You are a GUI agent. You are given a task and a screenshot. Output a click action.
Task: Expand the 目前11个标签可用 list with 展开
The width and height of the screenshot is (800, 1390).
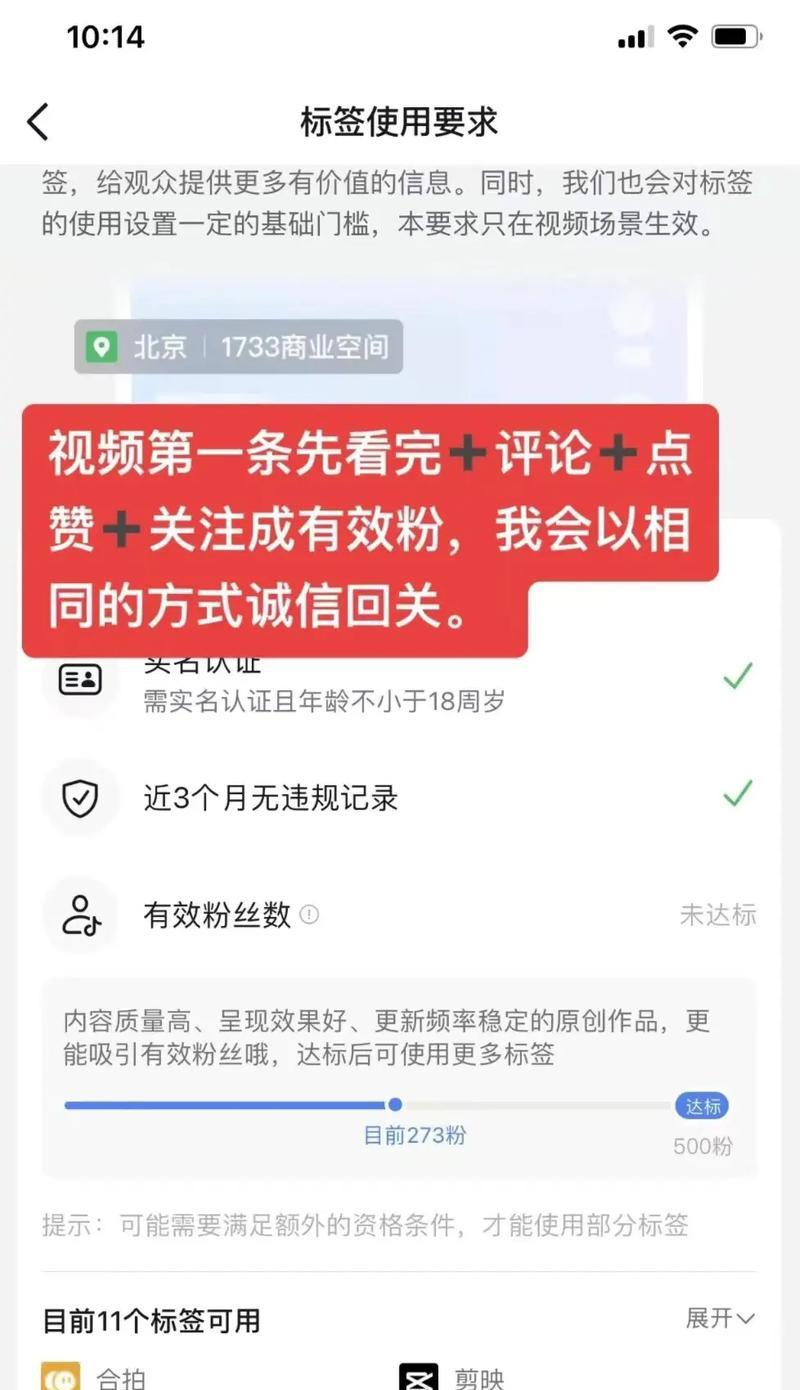pos(720,1319)
